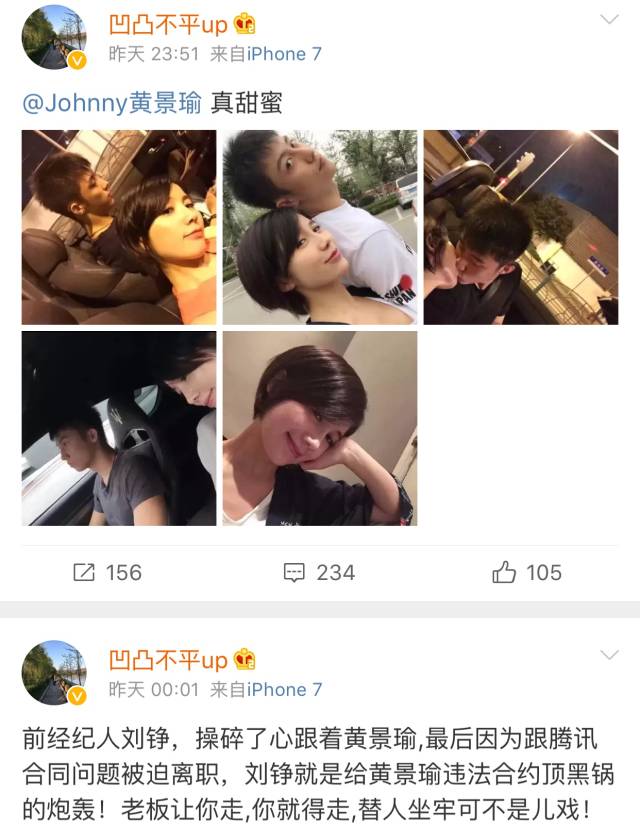This screenshot has height=828, width=640.
Task: Open the 凹凸不平up username on the 00:01 post
Action: (168, 660)
